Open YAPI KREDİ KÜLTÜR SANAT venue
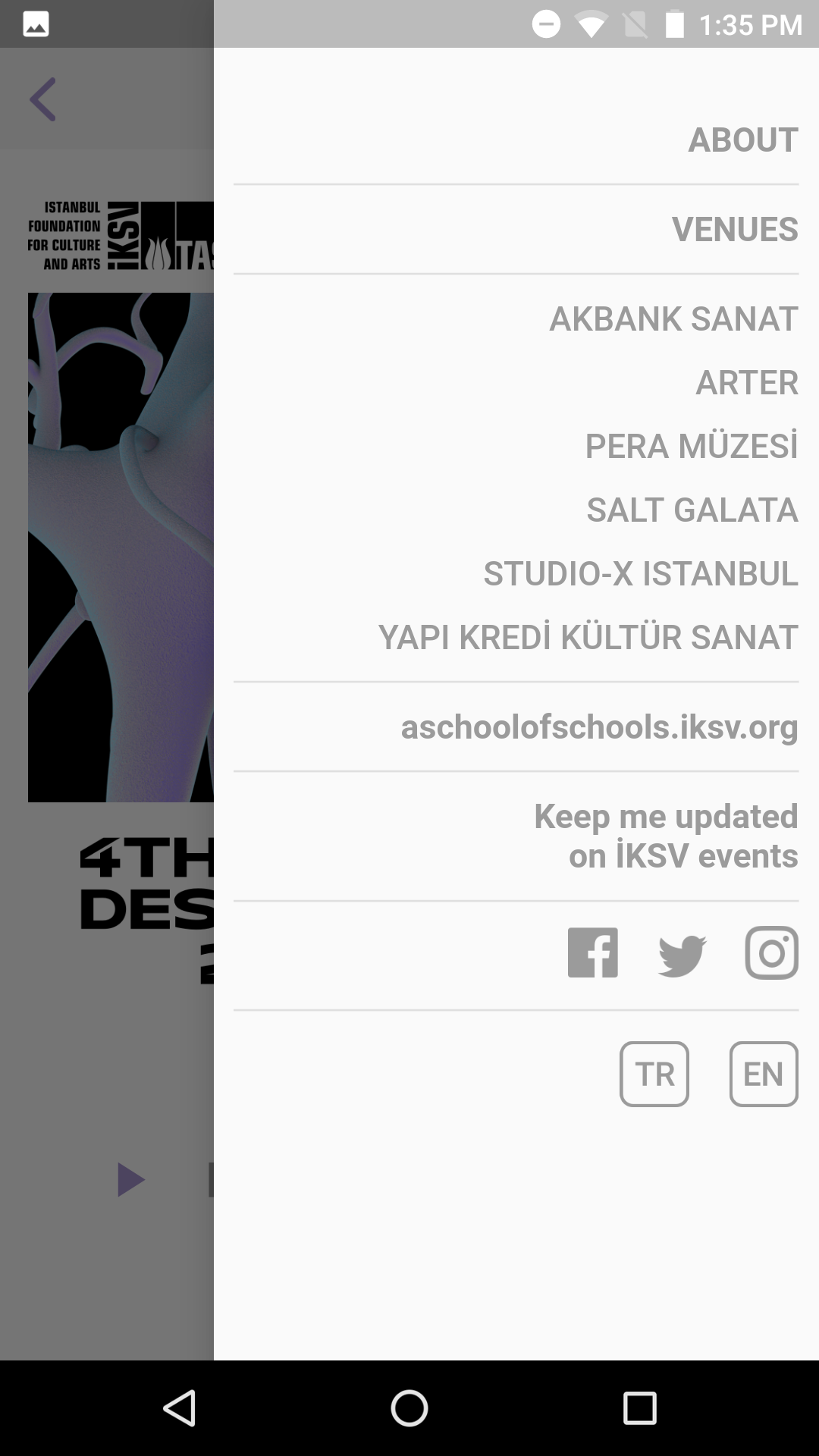The image size is (819, 1456). [588, 637]
